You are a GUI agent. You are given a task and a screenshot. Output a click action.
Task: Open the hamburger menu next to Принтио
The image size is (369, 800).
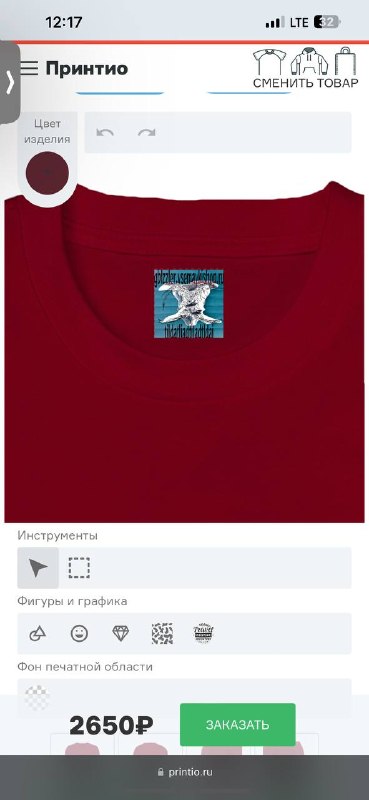pos(29,68)
